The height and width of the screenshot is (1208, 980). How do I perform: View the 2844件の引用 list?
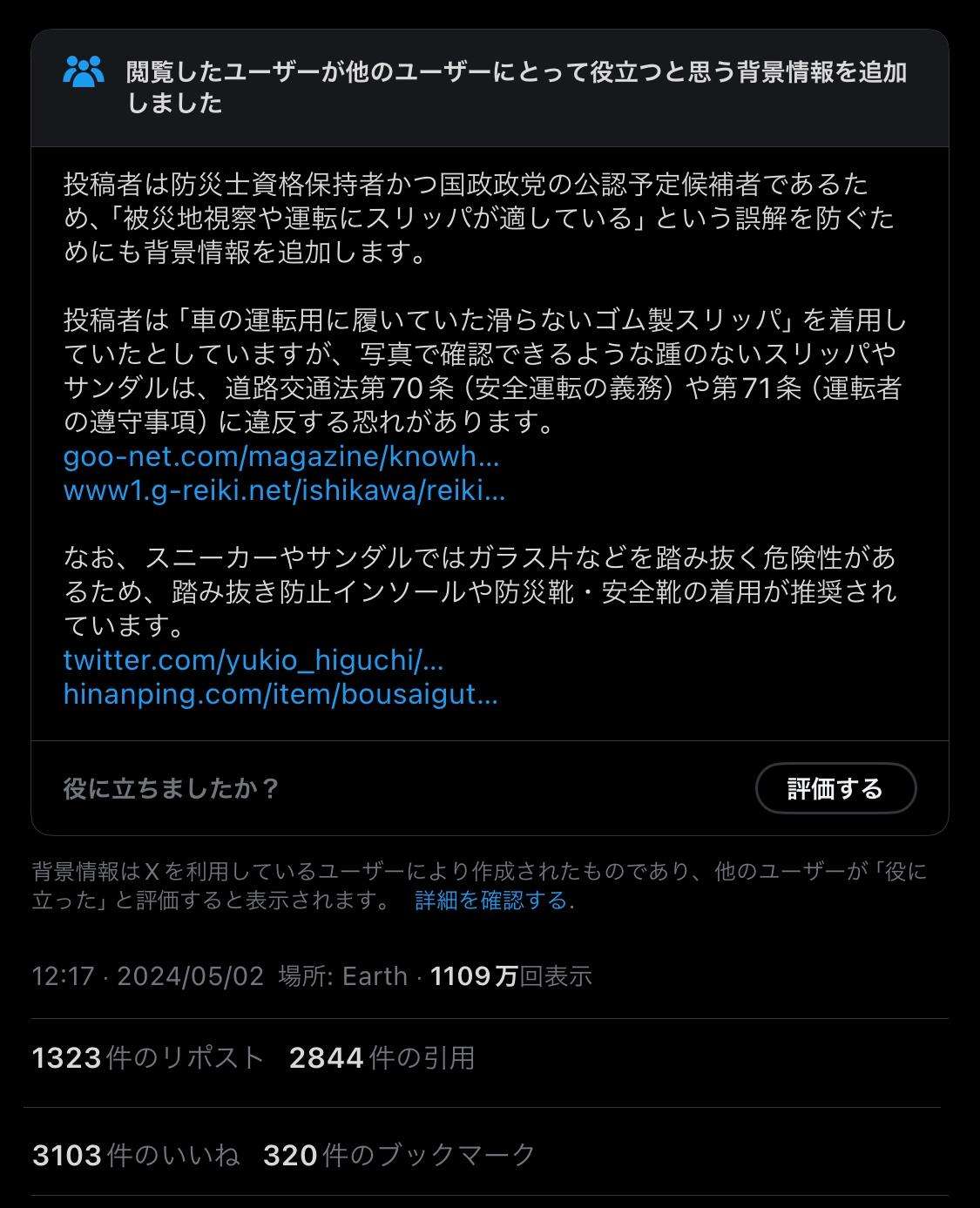click(382, 1058)
